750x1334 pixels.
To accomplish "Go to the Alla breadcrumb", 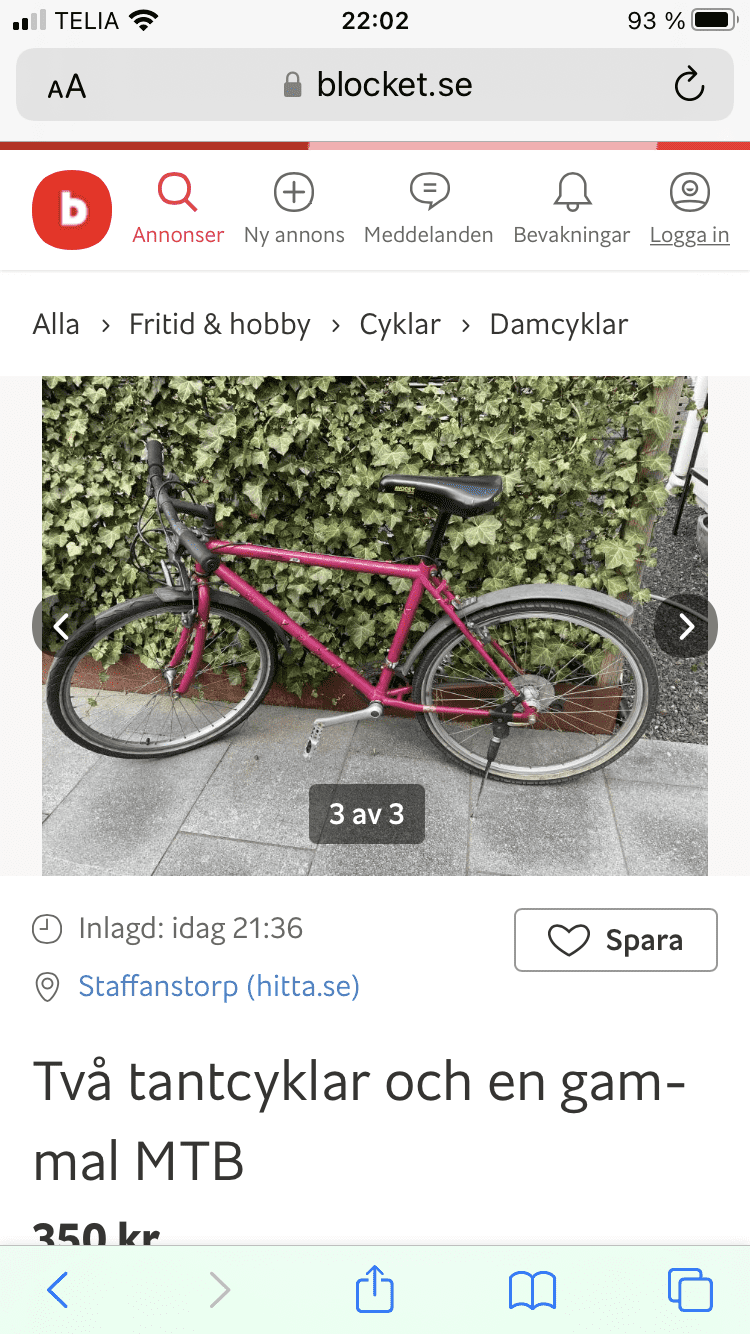I will pyautogui.click(x=56, y=324).
